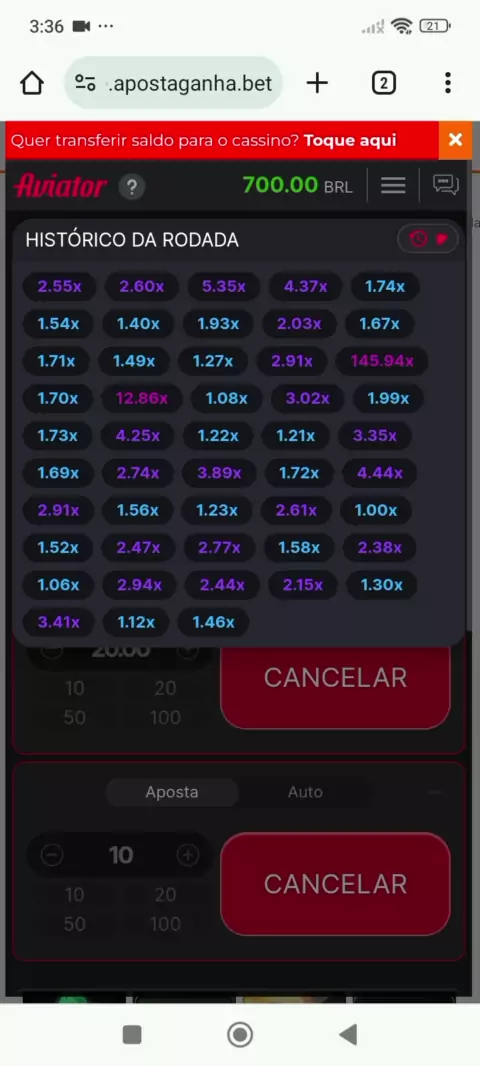Cancel the 20.00 bet
Viewport: 480px width, 1066px height.
[x=335, y=683]
